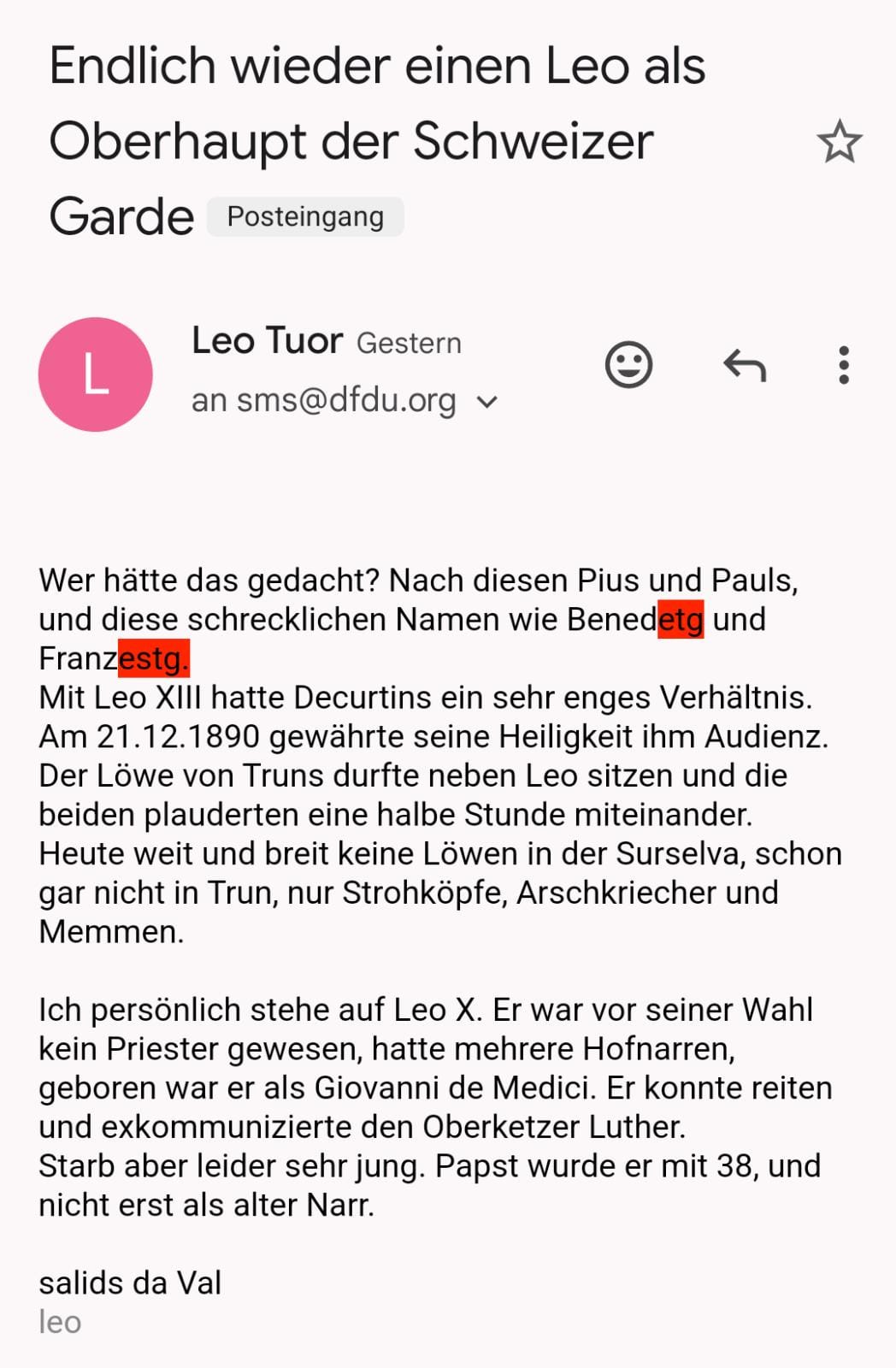
Task: Tap the Posteingang label chip
Action: coord(305,217)
